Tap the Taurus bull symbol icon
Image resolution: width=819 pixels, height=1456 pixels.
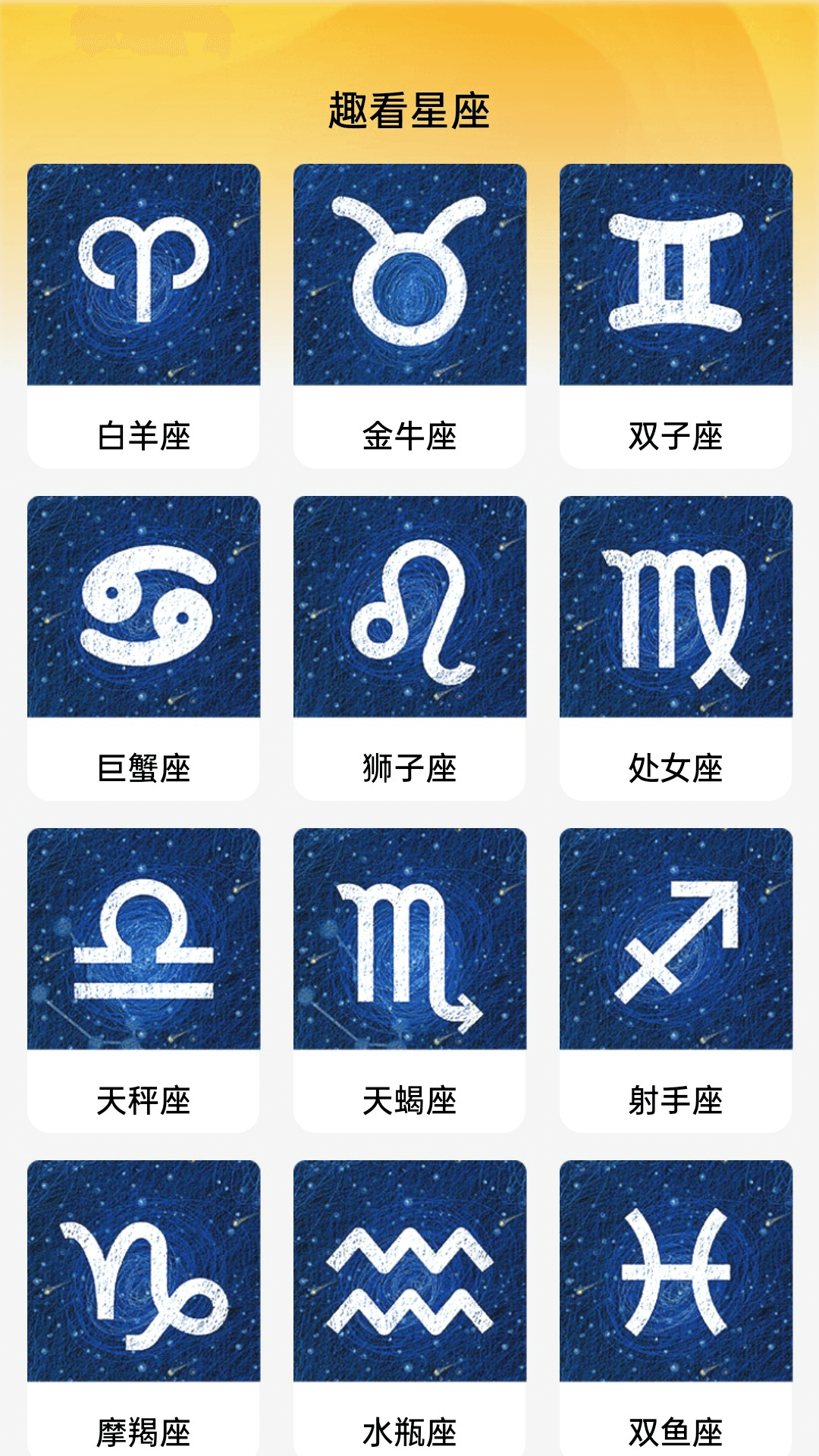409,273
